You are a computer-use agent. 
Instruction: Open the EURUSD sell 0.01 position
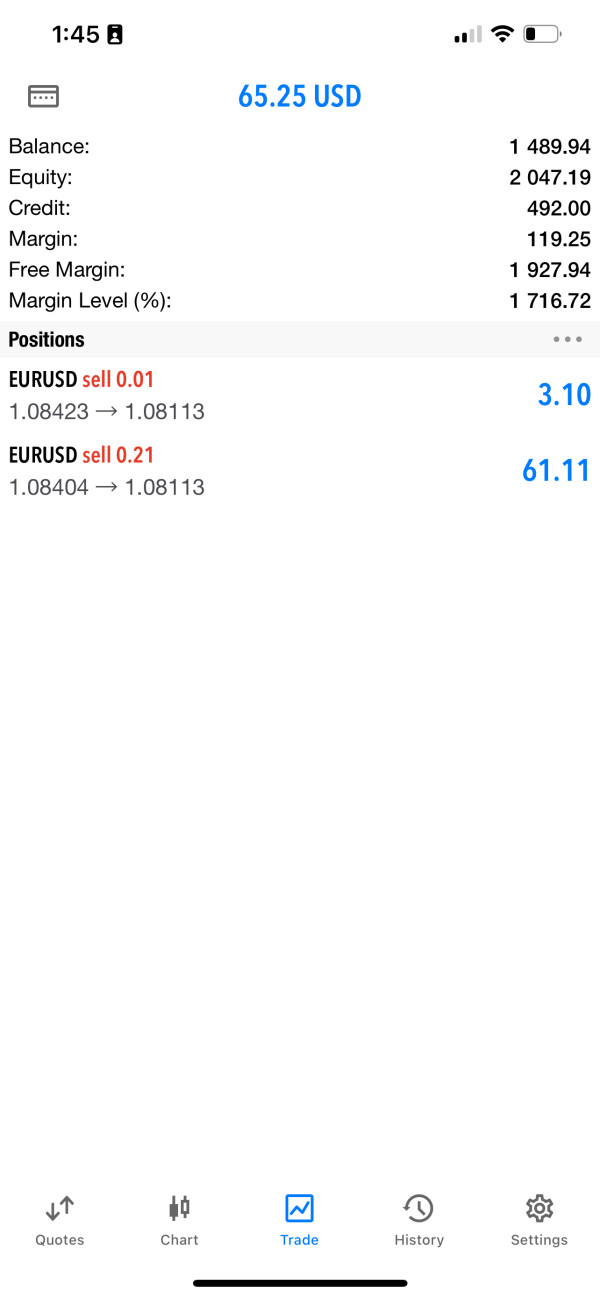pyautogui.click(x=300, y=395)
